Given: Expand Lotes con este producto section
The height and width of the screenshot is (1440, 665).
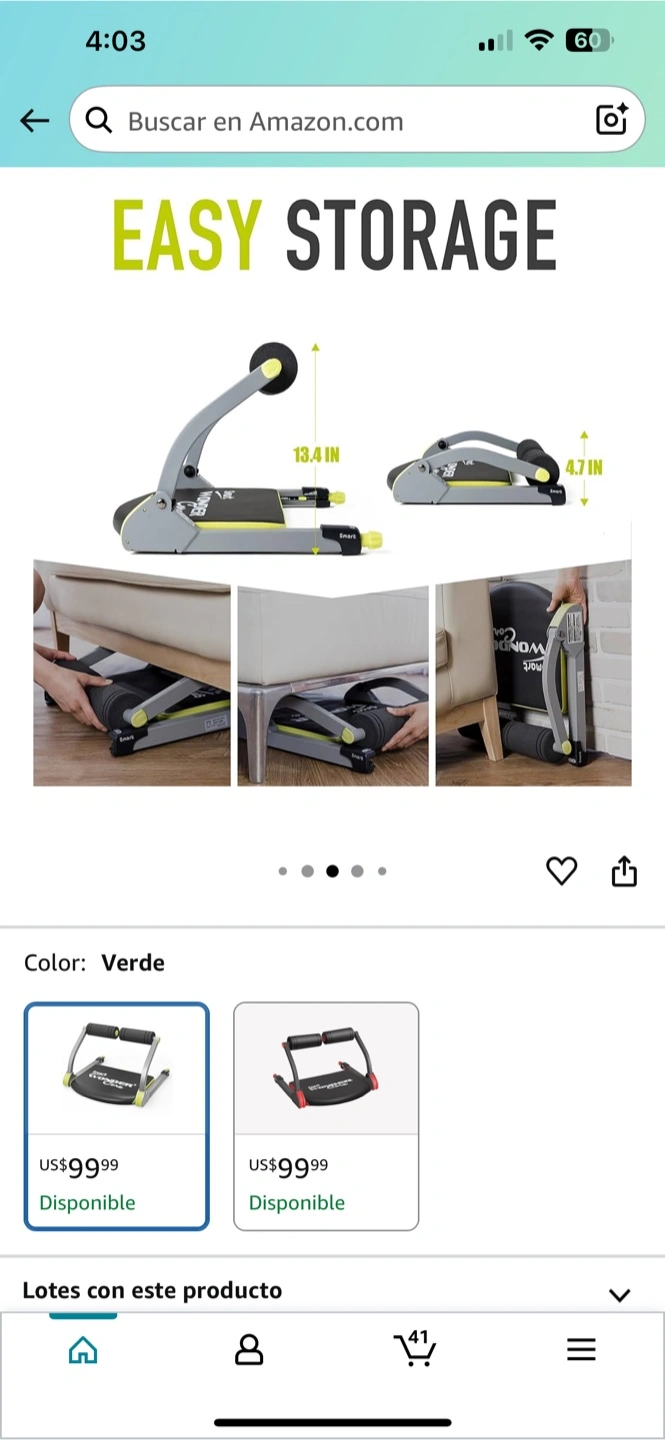Looking at the screenshot, I should (332, 1291).
